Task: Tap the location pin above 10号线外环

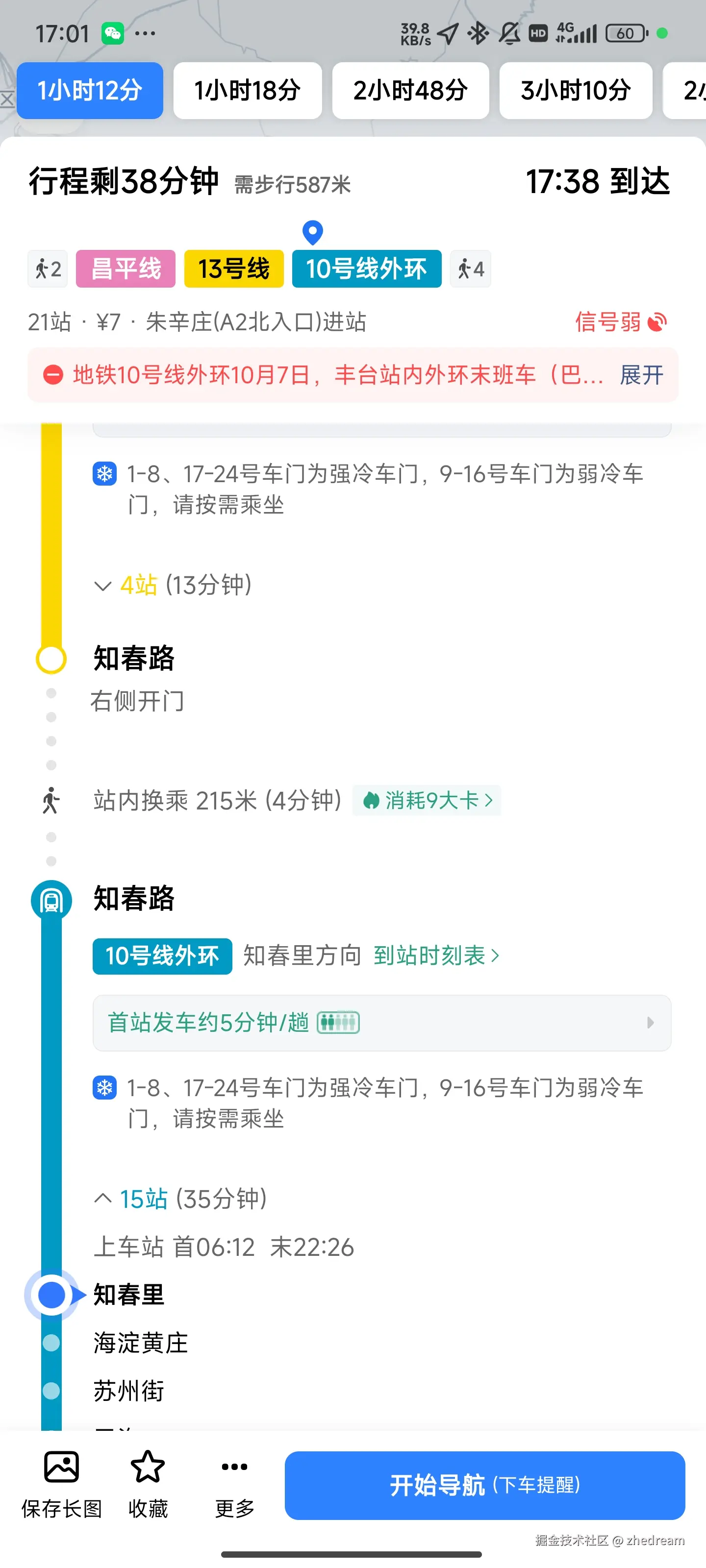Action: pos(312,232)
